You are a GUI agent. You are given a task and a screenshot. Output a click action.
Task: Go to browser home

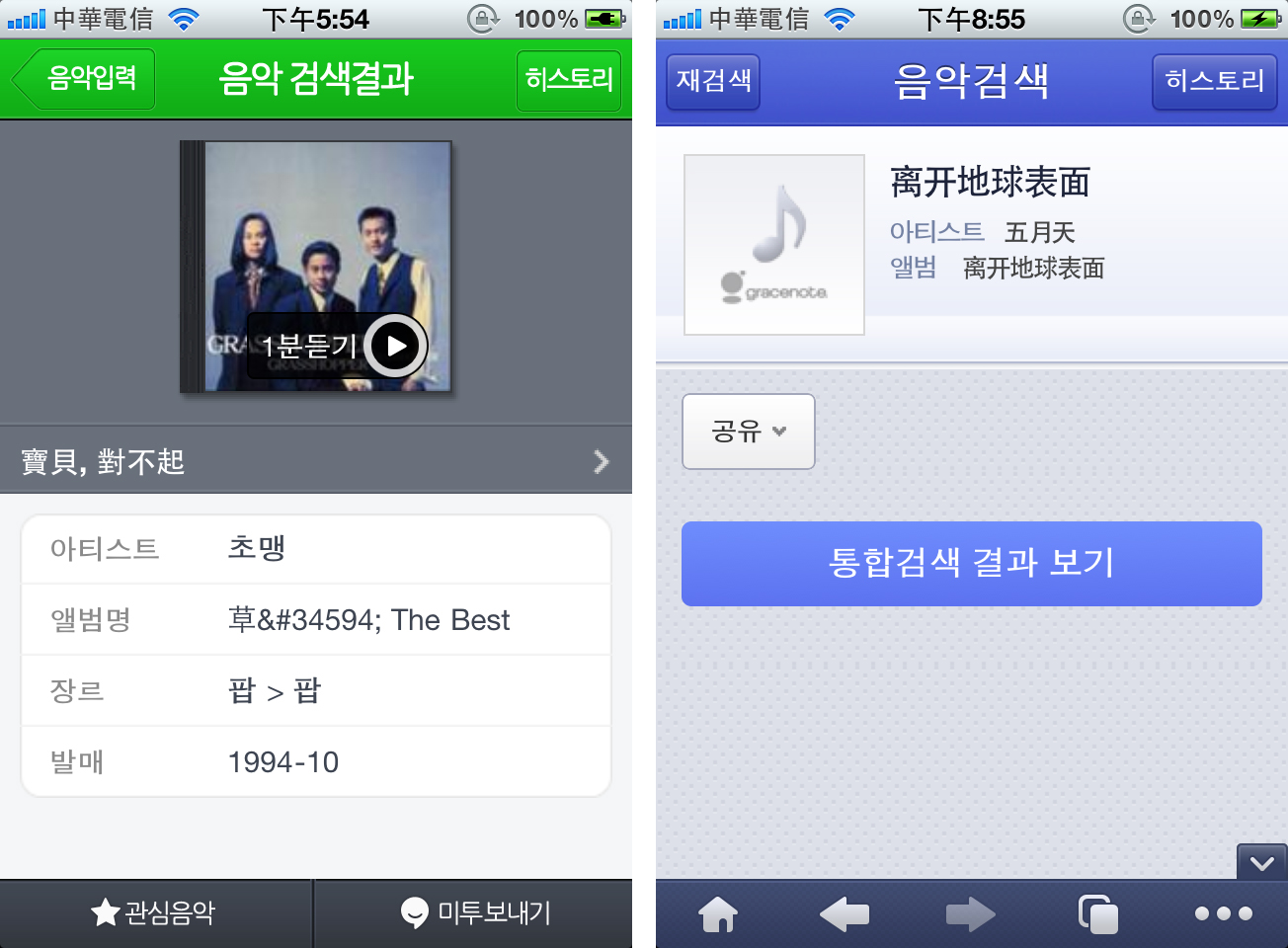[718, 914]
